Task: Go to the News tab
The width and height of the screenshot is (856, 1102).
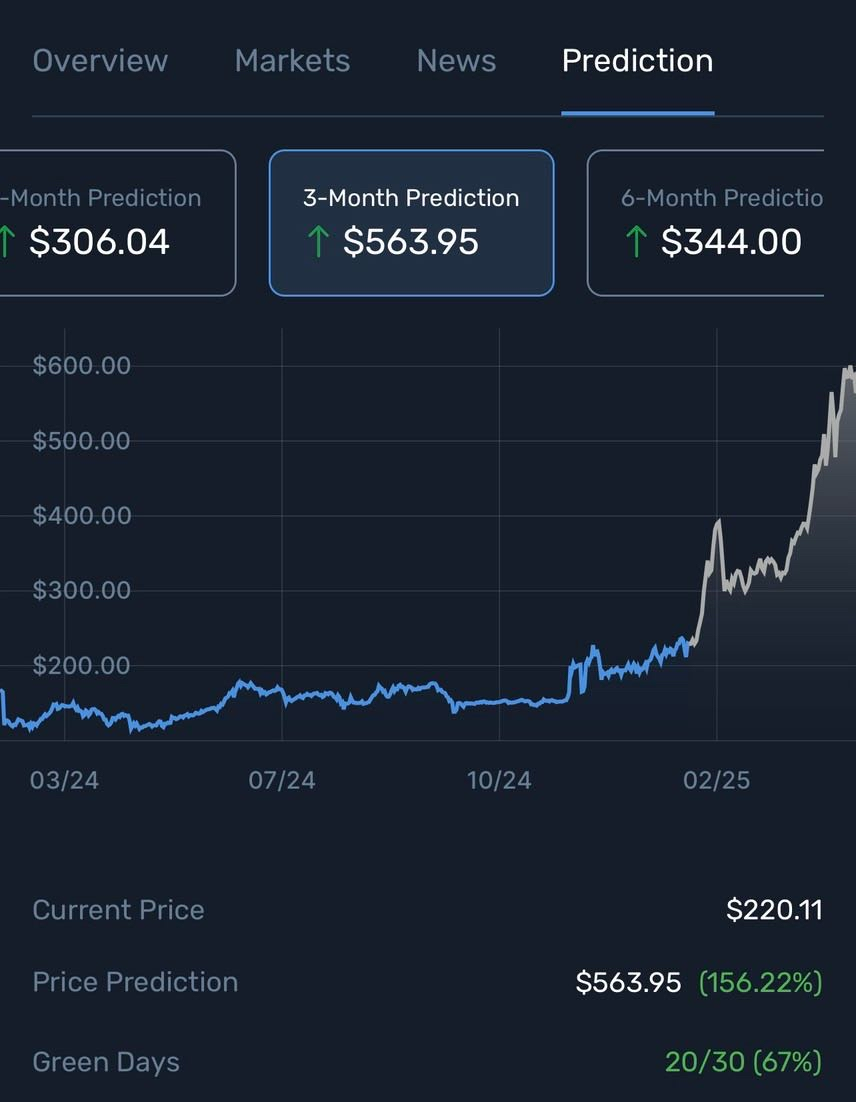Action: pos(456,61)
